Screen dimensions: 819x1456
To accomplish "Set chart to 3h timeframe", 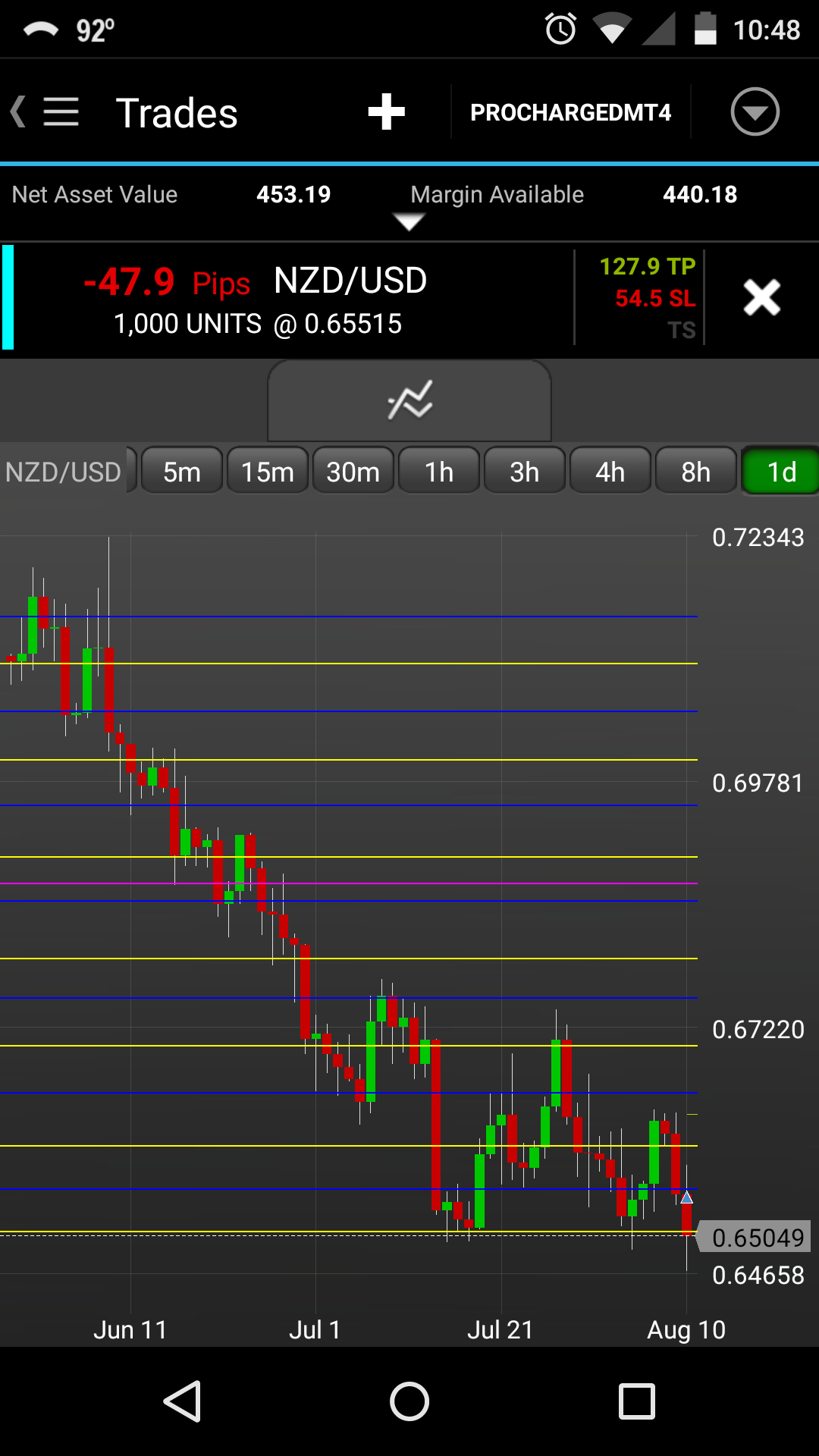I will pyautogui.click(x=525, y=472).
